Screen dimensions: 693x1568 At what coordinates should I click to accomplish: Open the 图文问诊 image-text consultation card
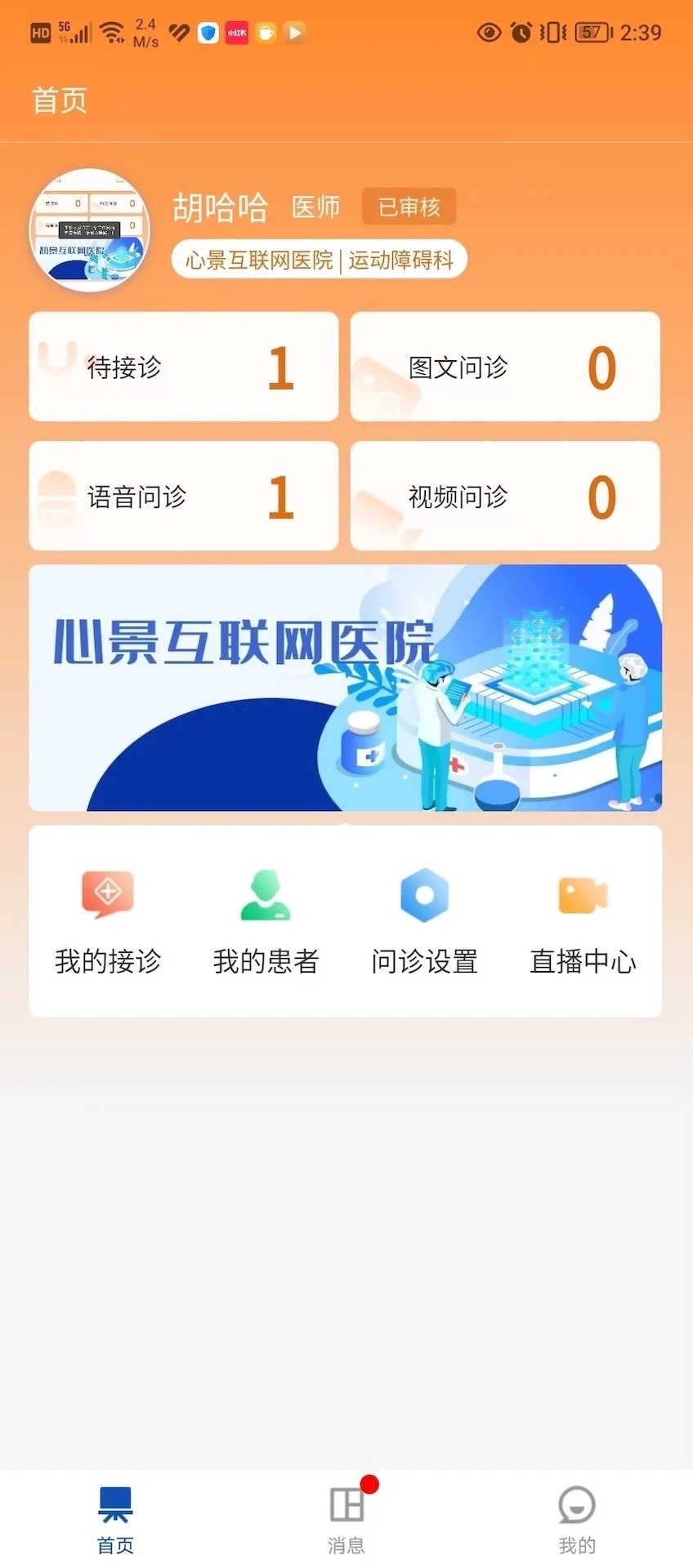click(x=504, y=366)
